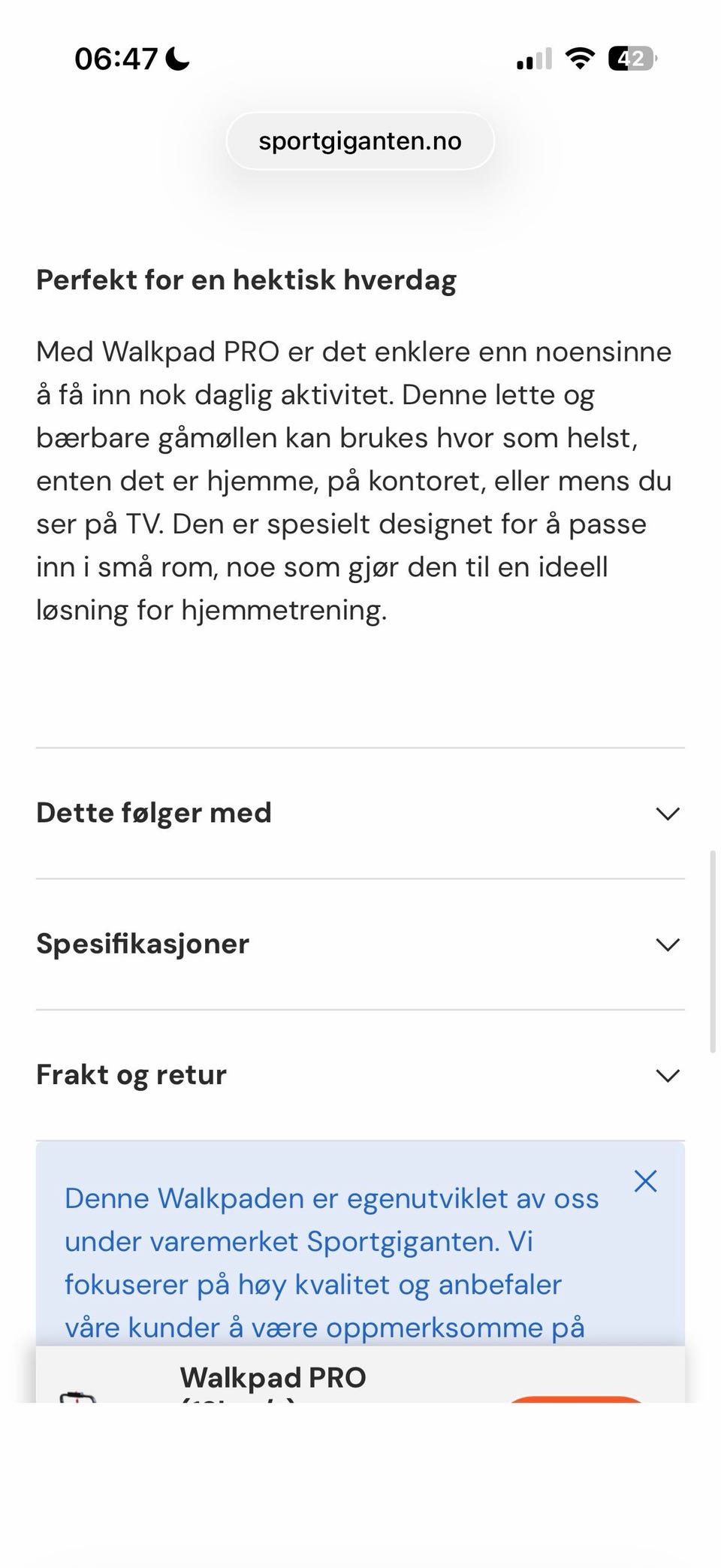This screenshot has width=721, height=1568.
Task: Open the "Spesifikasjoner" chevron arrow
Action: point(666,944)
